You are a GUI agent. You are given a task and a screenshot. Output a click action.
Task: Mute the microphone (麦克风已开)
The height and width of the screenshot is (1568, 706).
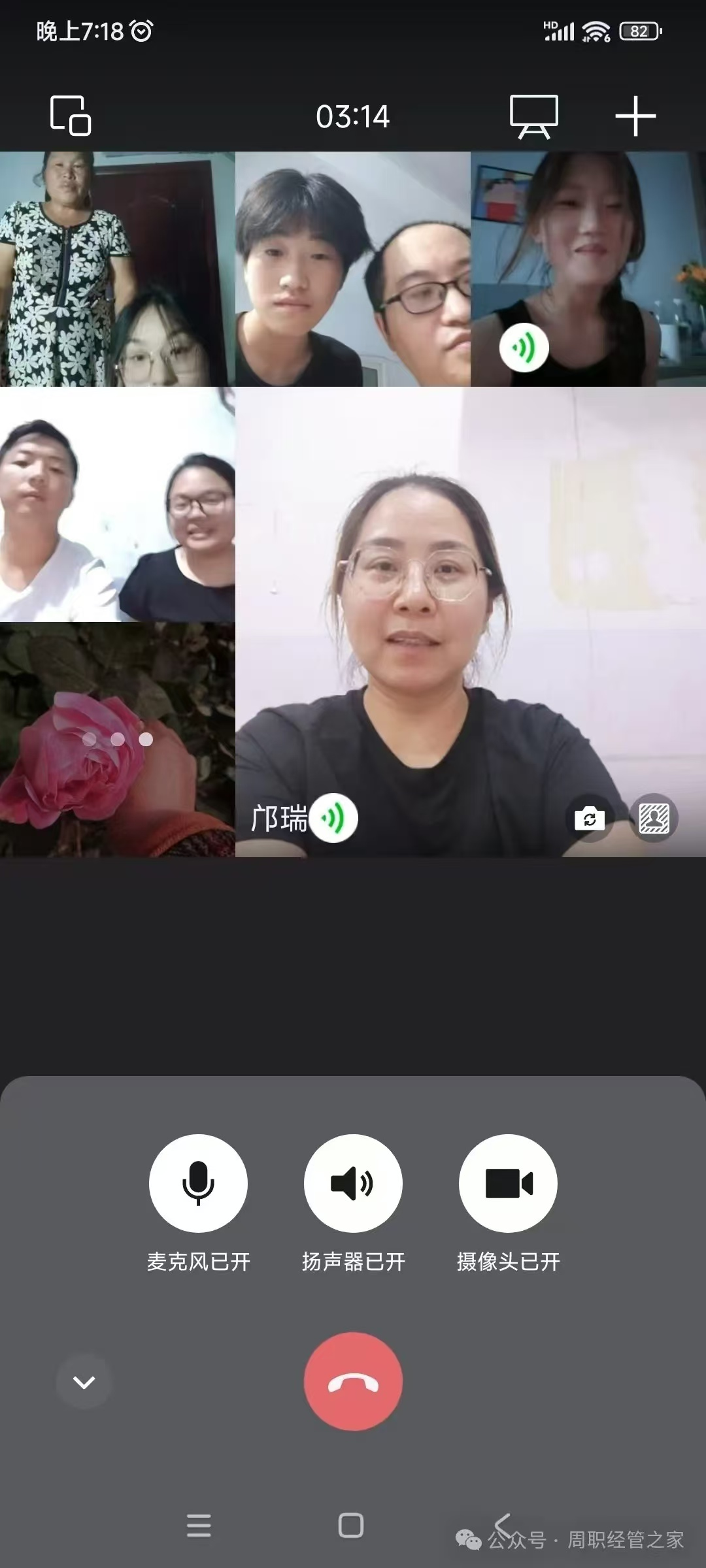pyautogui.click(x=198, y=1183)
